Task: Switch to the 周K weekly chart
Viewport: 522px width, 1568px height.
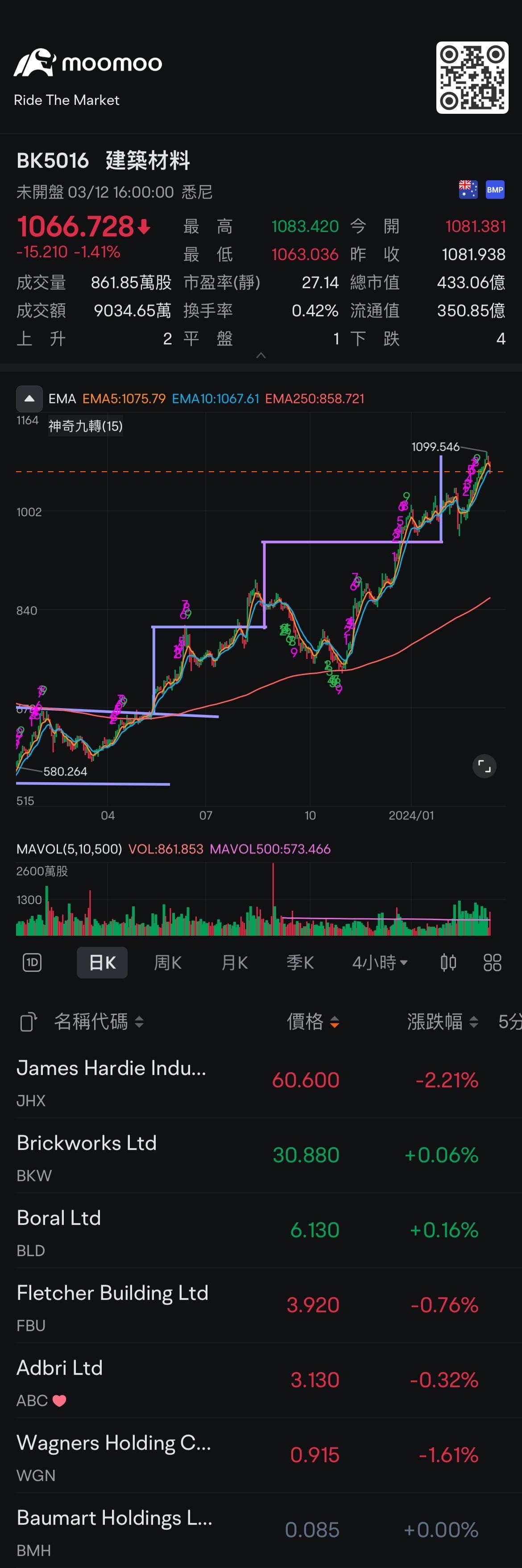Action: (x=168, y=962)
